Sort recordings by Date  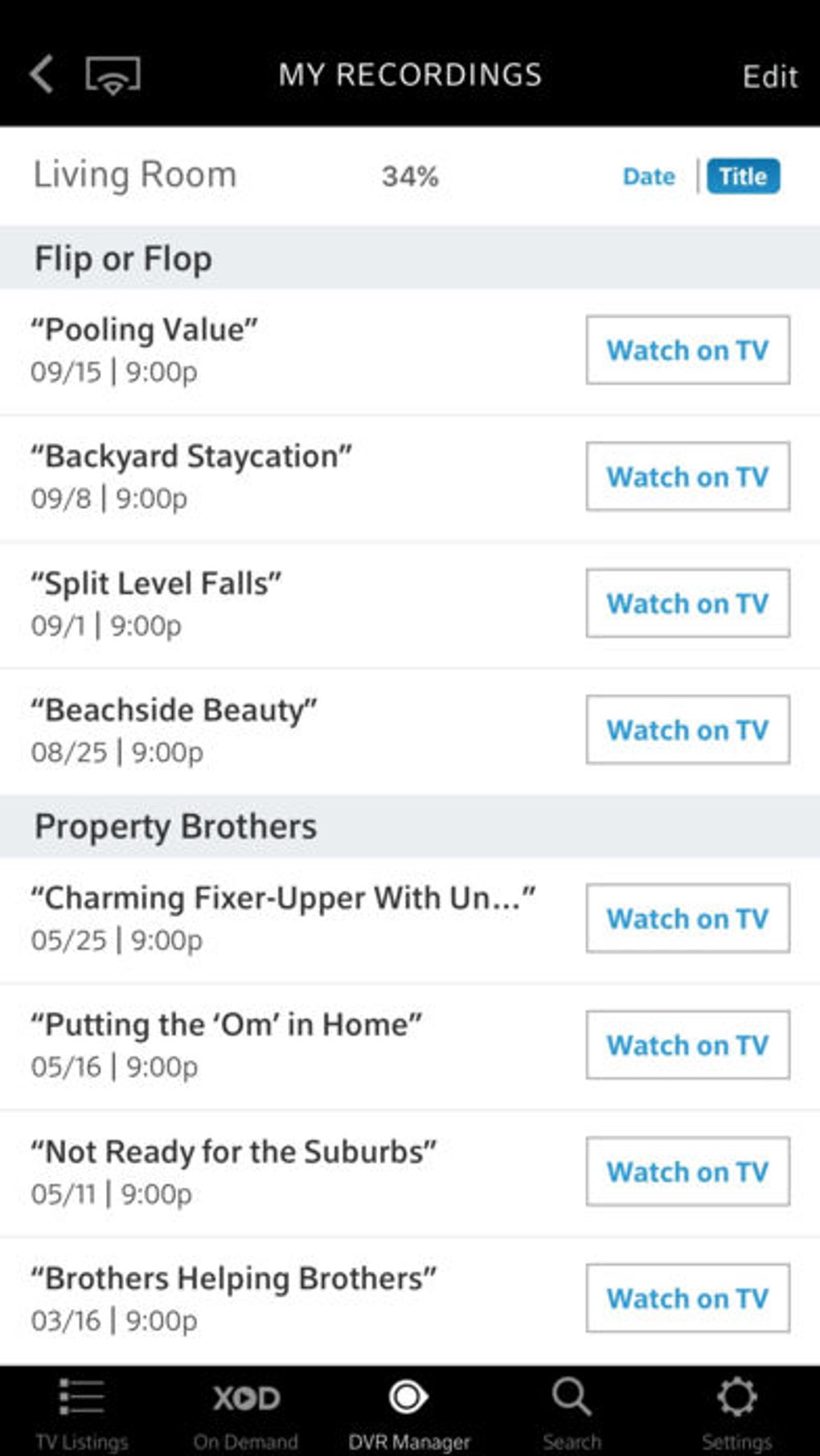pos(649,176)
